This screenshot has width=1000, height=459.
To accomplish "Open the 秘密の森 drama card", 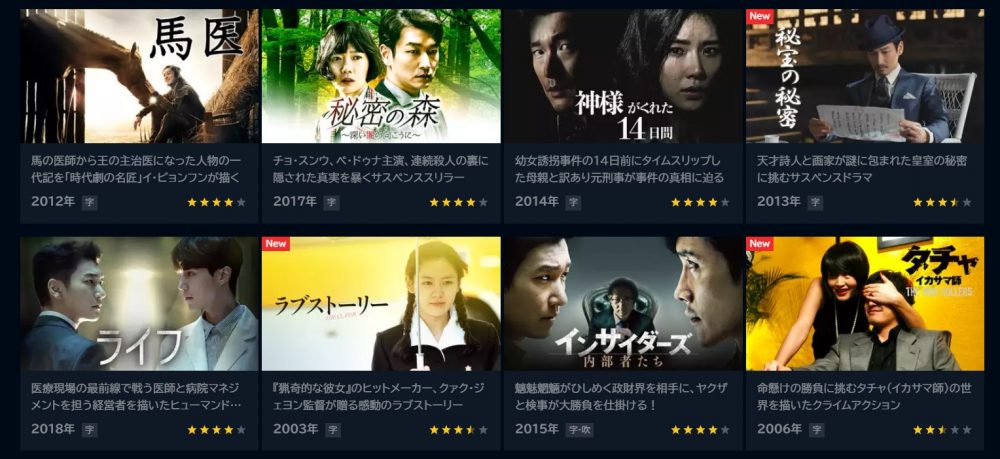I will click(381, 77).
